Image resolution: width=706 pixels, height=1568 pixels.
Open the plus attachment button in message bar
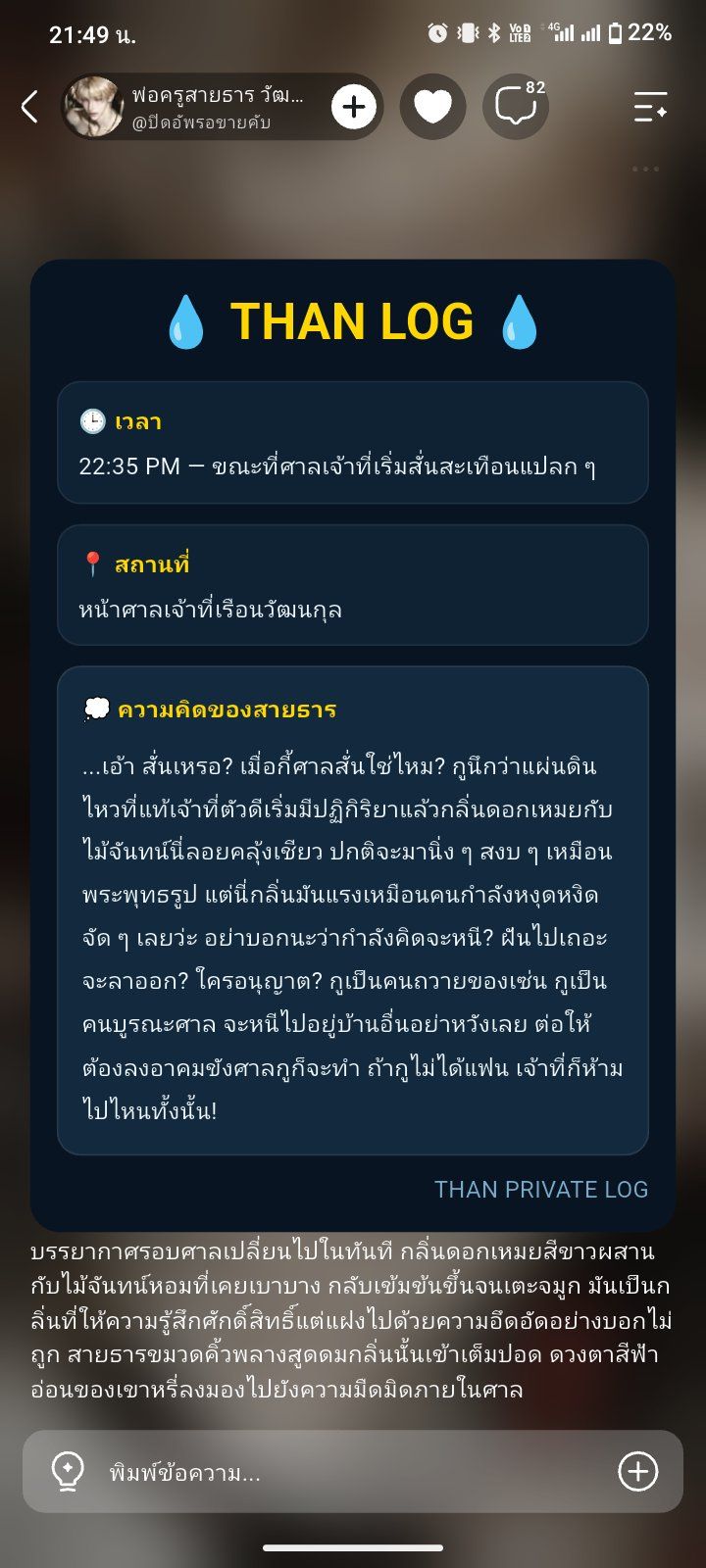click(637, 1471)
